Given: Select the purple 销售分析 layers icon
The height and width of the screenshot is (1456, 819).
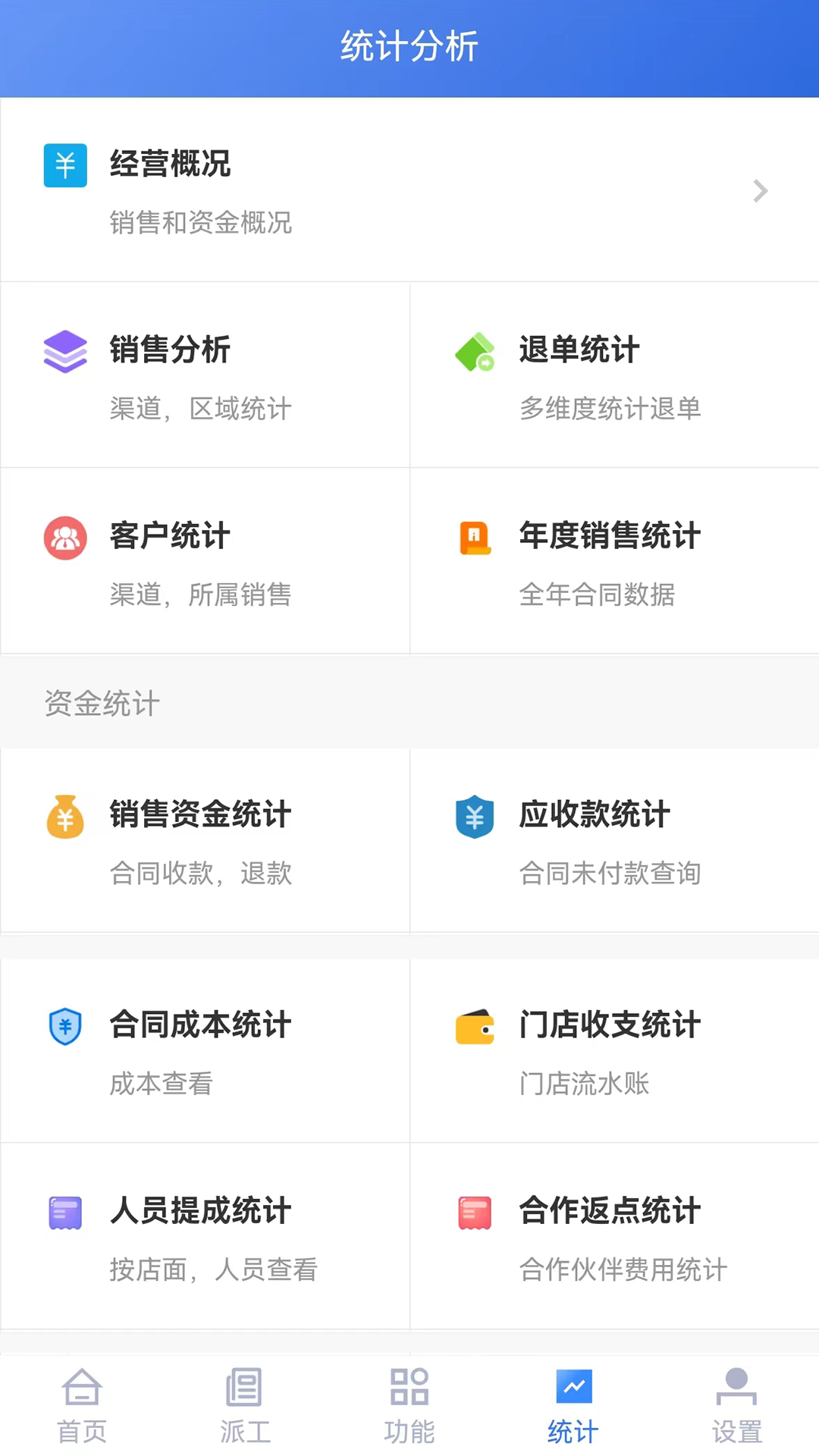Looking at the screenshot, I should (65, 350).
